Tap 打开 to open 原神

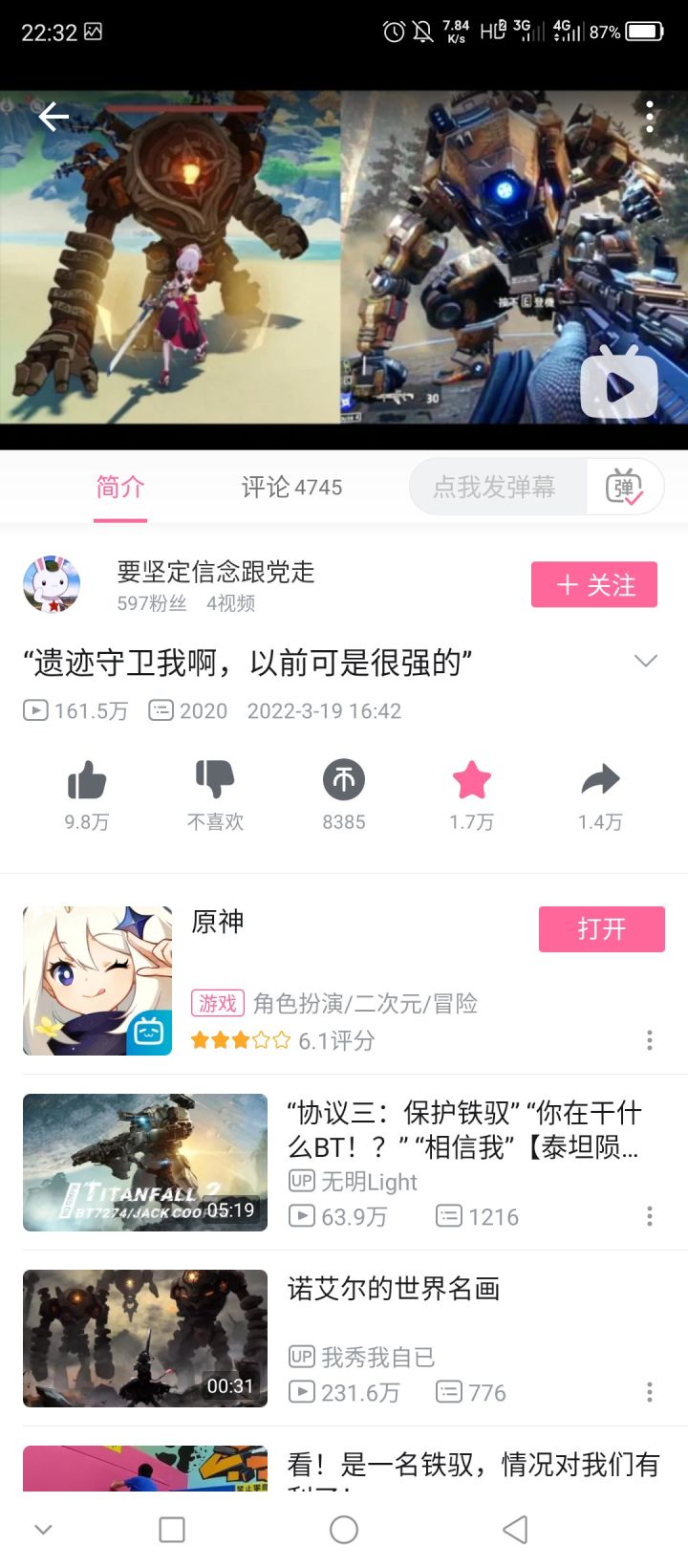click(x=601, y=929)
